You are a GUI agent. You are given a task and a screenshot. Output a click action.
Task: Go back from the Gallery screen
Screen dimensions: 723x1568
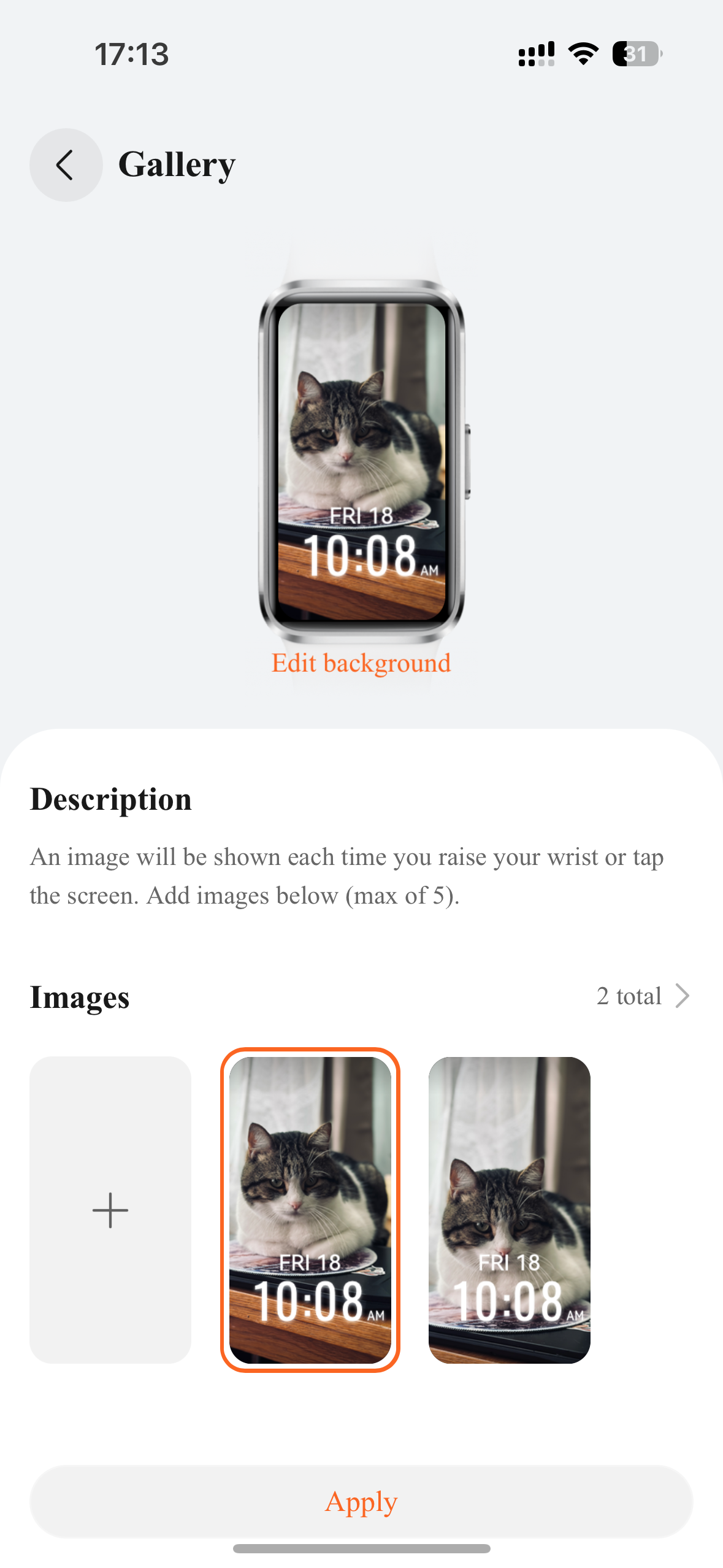click(x=66, y=165)
